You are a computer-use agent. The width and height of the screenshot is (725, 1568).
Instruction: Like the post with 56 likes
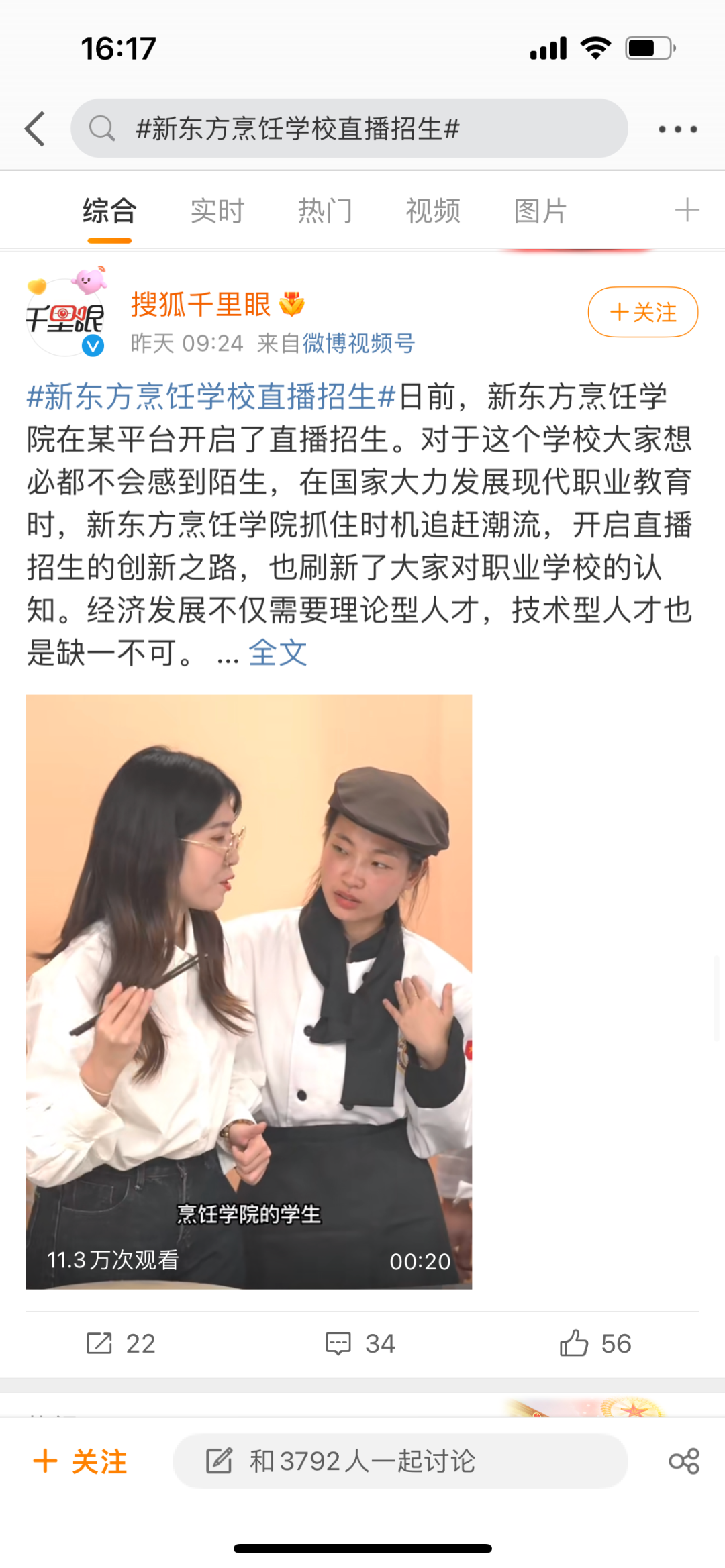pos(595,1343)
